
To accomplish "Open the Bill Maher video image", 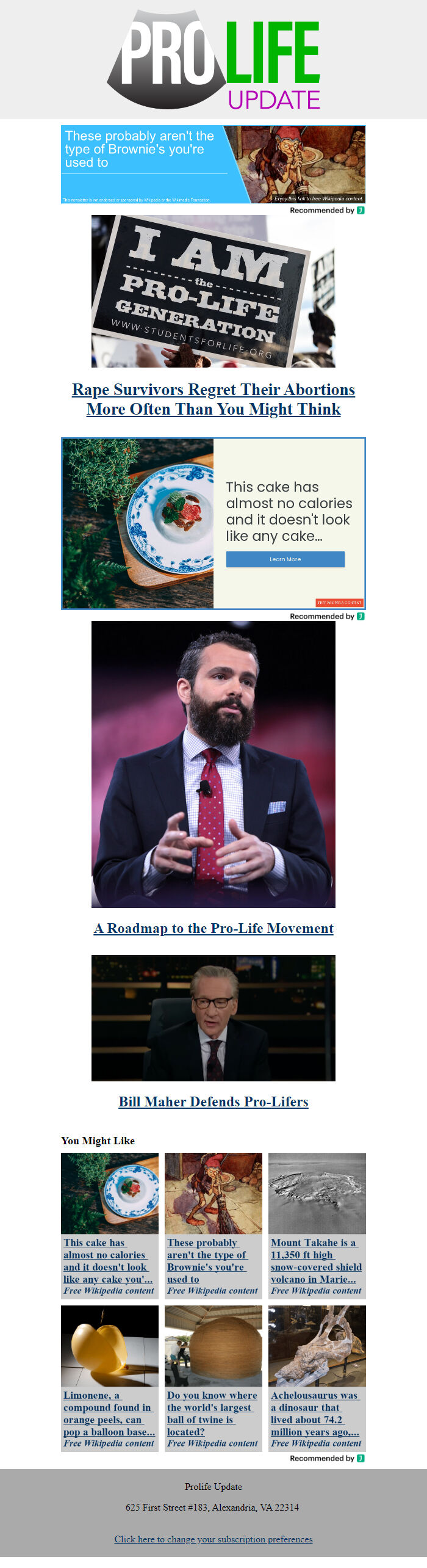I will pos(213,1018).
